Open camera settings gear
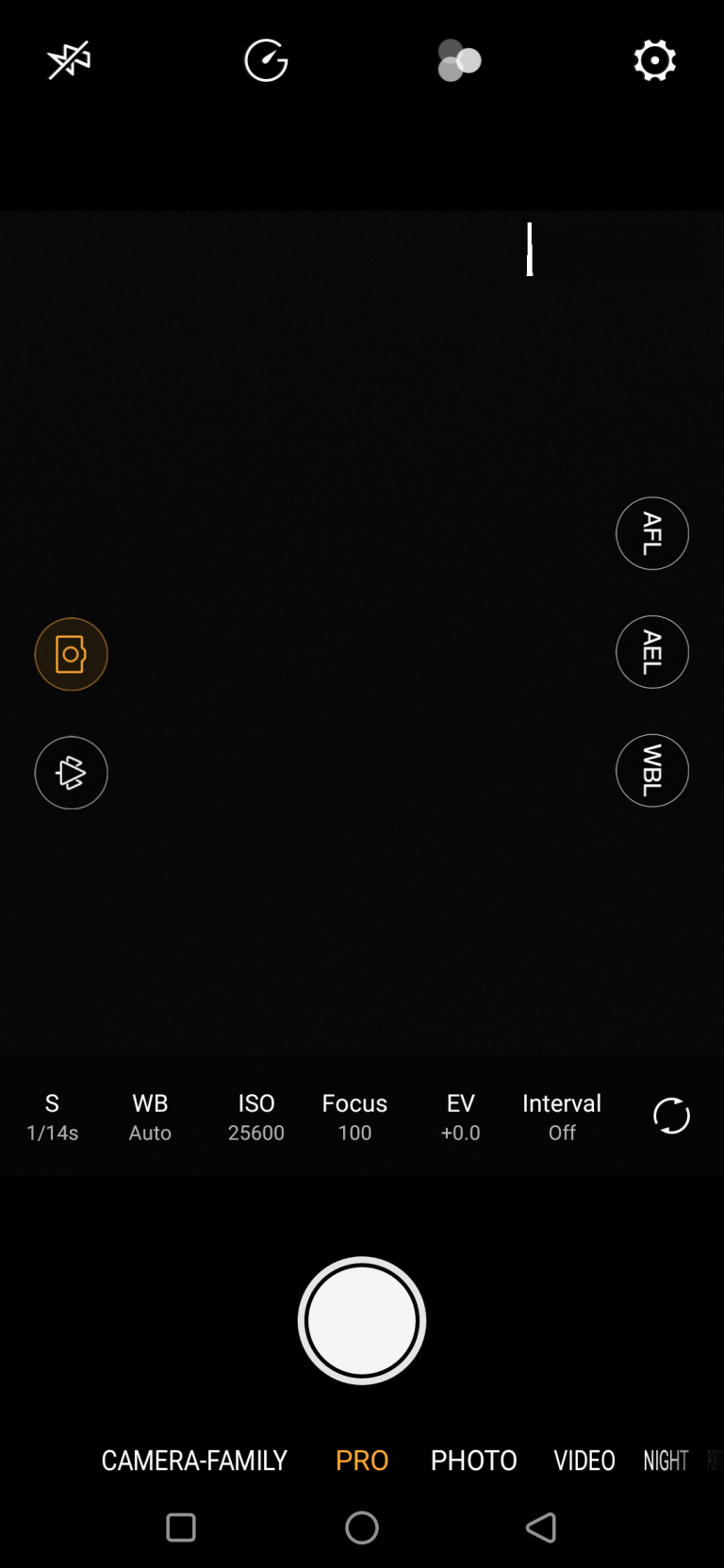The height and width of the screenshot is (1568, 724). point(654,61)
